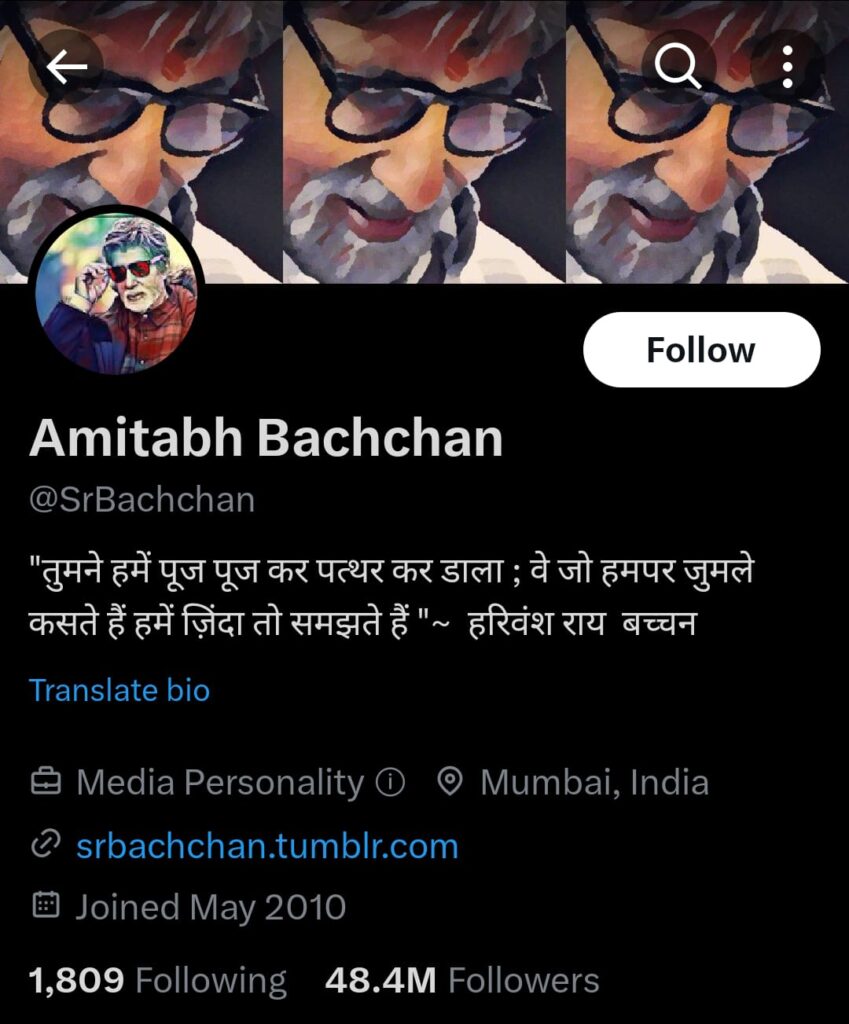View the 48.4M Followers list

coord(462,980)
